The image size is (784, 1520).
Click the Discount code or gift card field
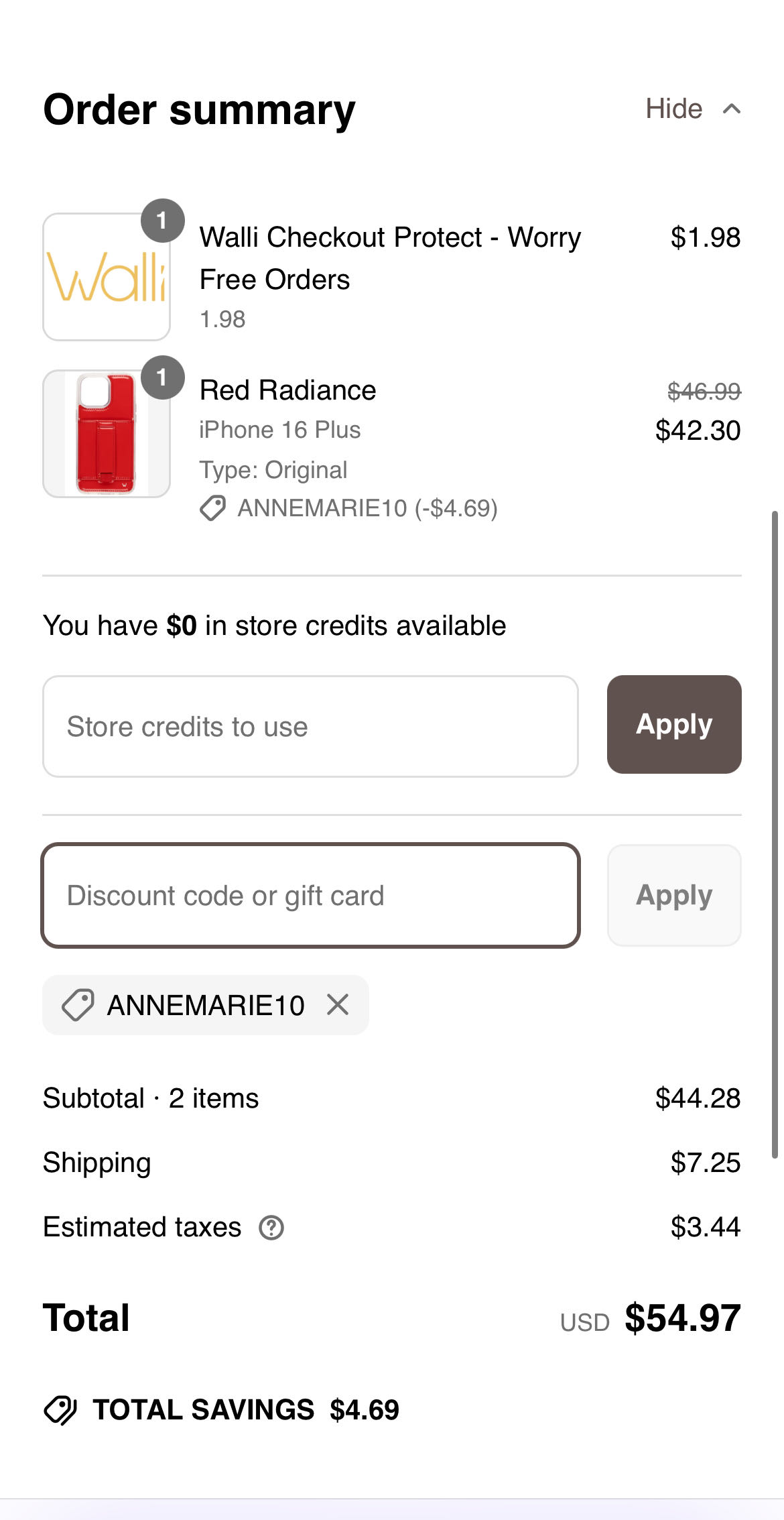310,895
